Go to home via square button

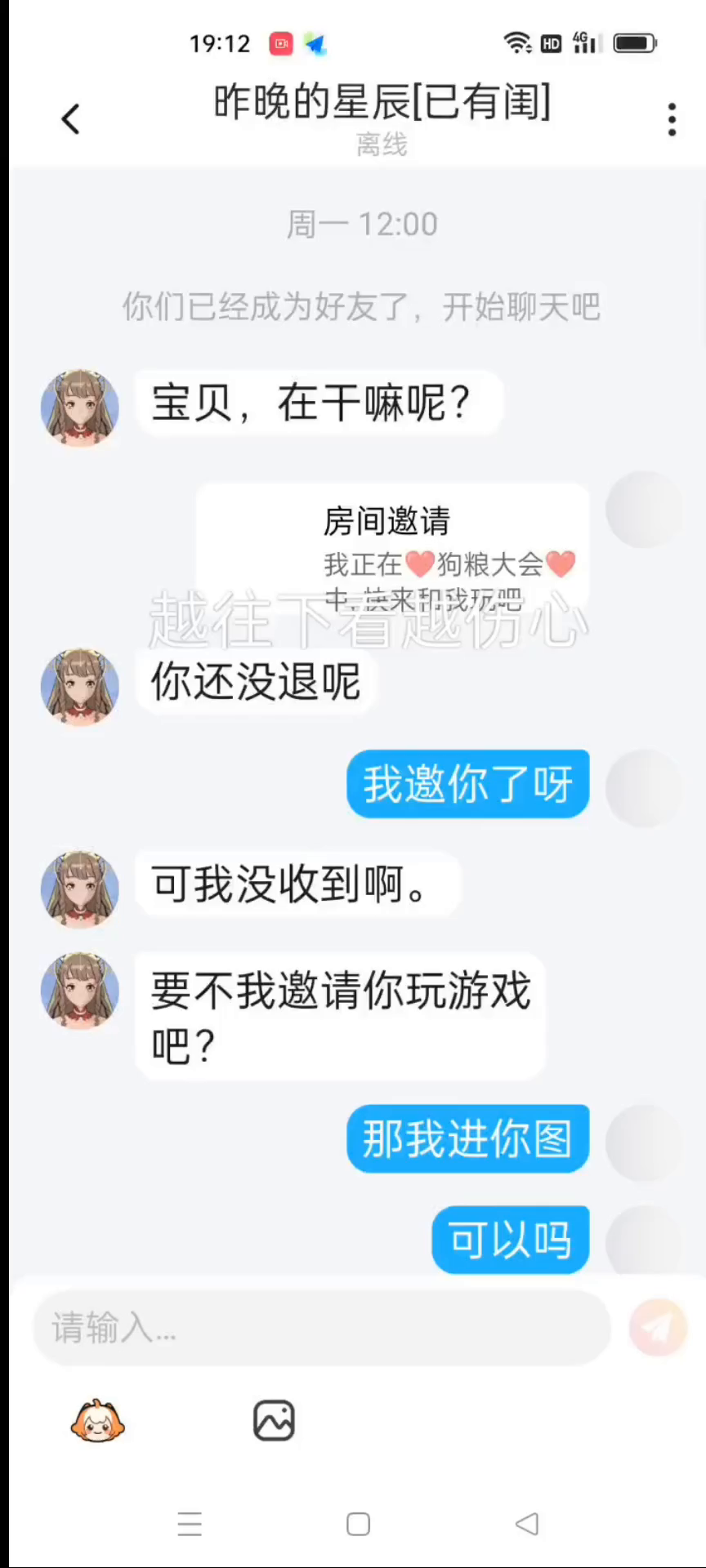point(358,1524)
